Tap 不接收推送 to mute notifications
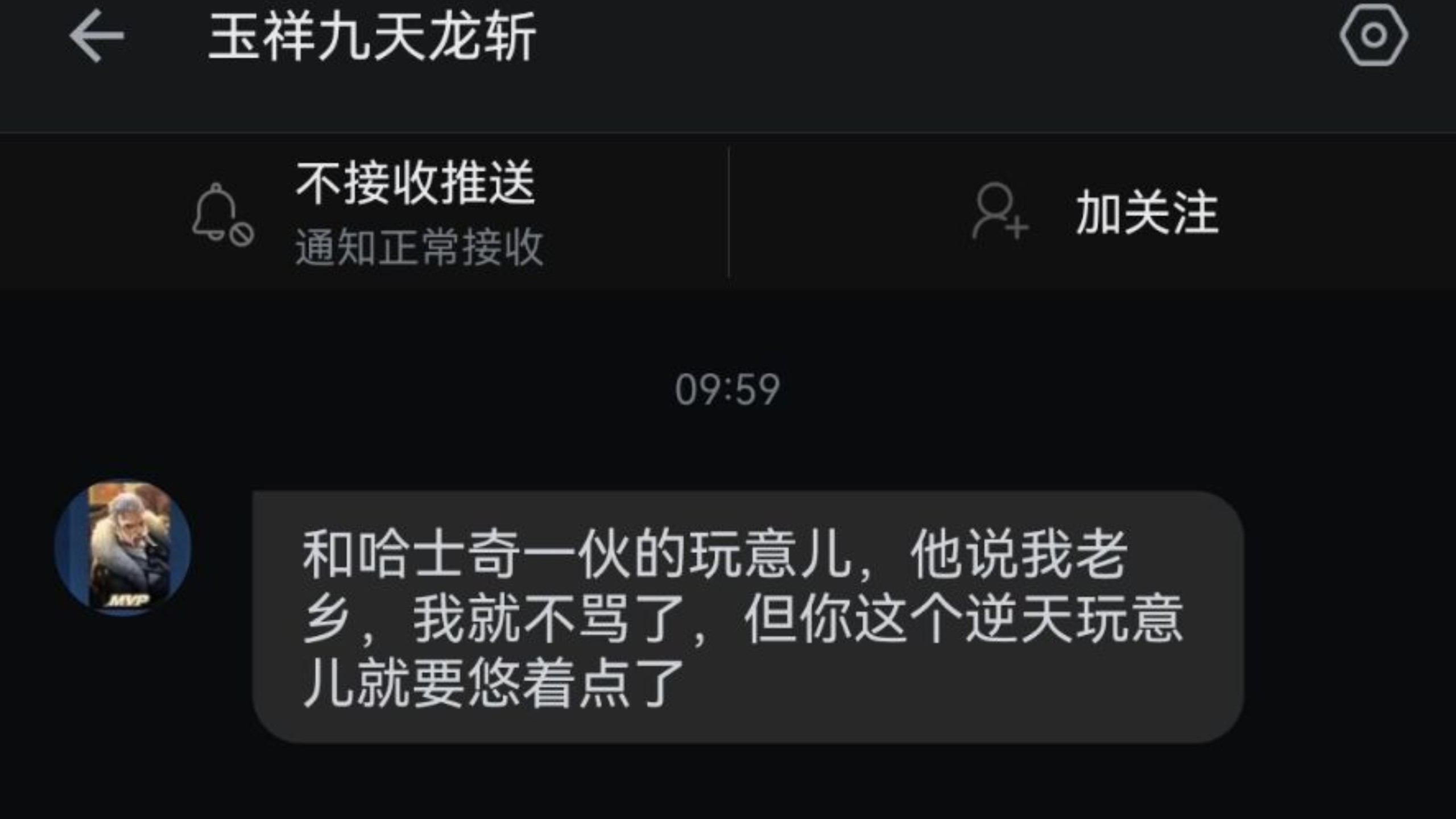This screenshot has width=1456, height=819. click(x=415, y=183)
